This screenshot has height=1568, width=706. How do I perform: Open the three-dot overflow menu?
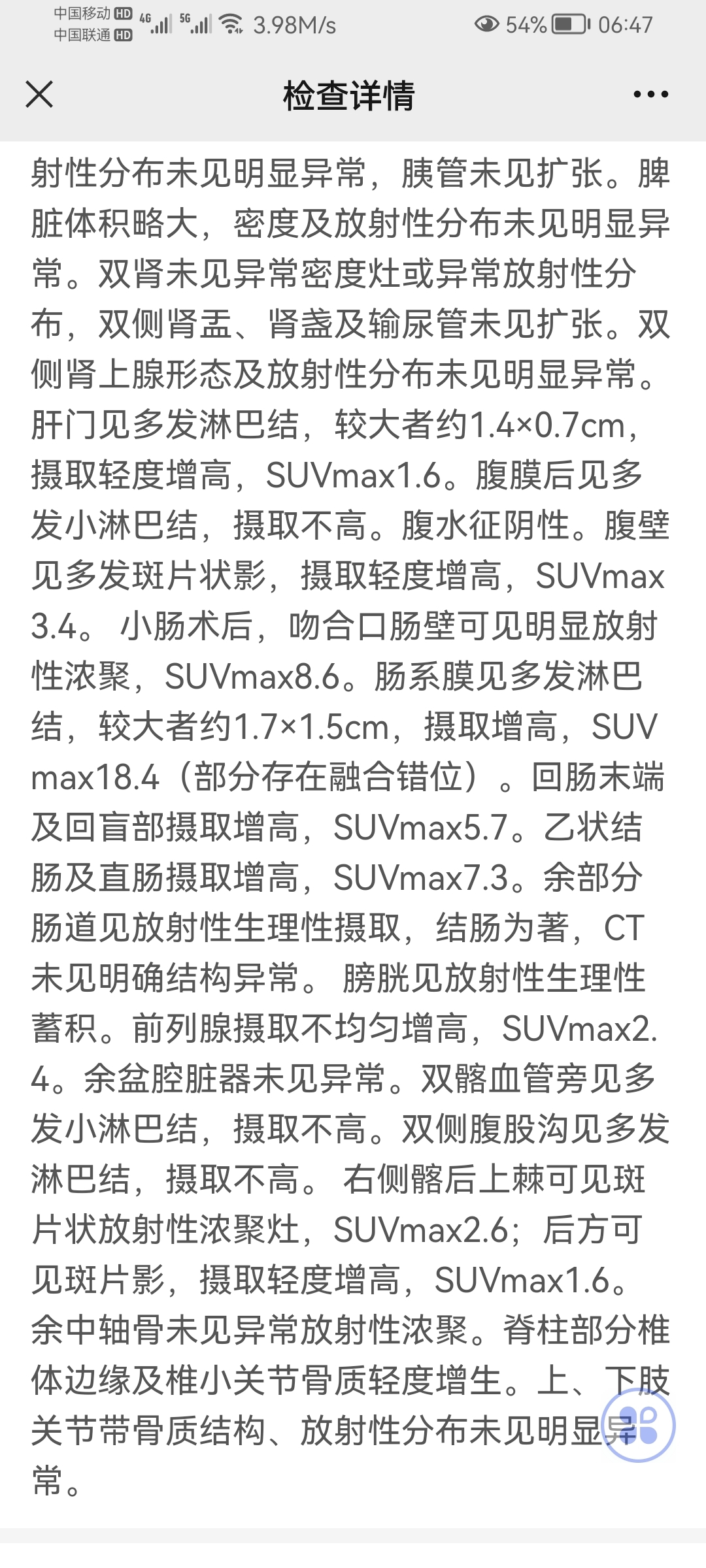point(650,95)
